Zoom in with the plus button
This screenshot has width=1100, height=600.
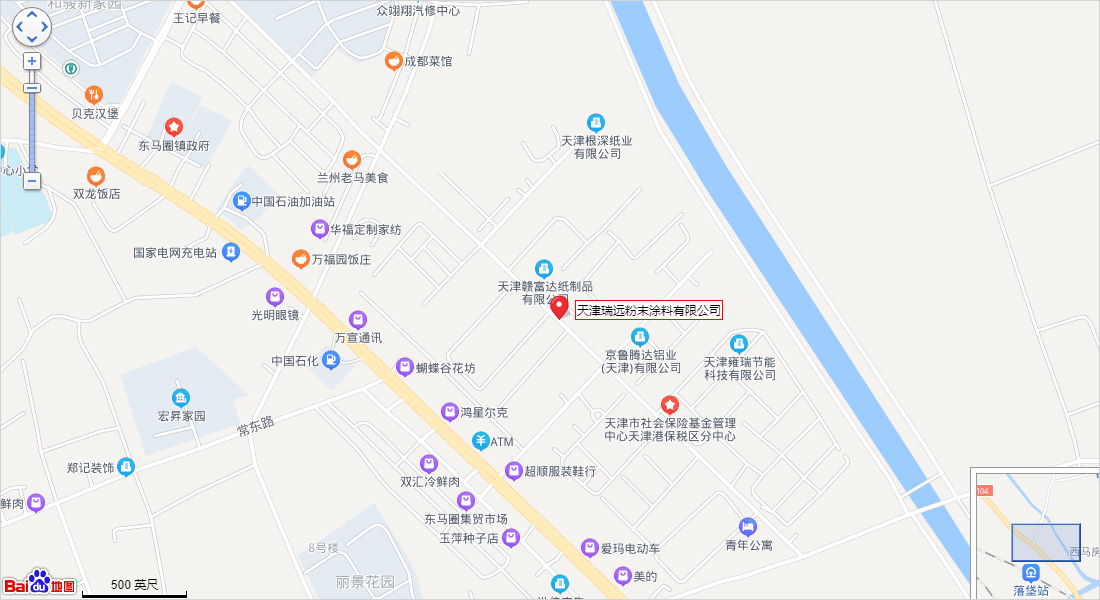point(32,61)
